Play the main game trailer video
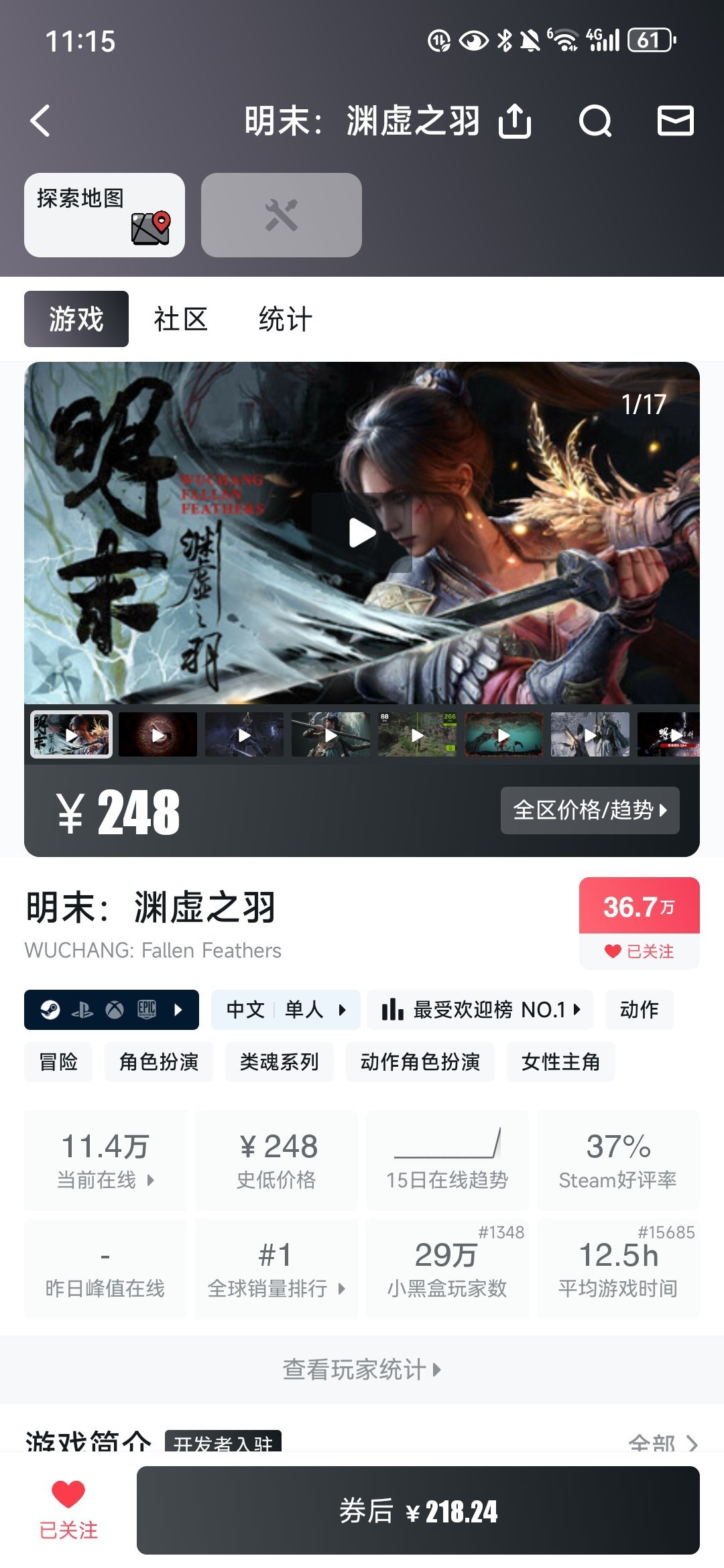The width and height of the screenshot is (724, 1568). click(362, 533)
